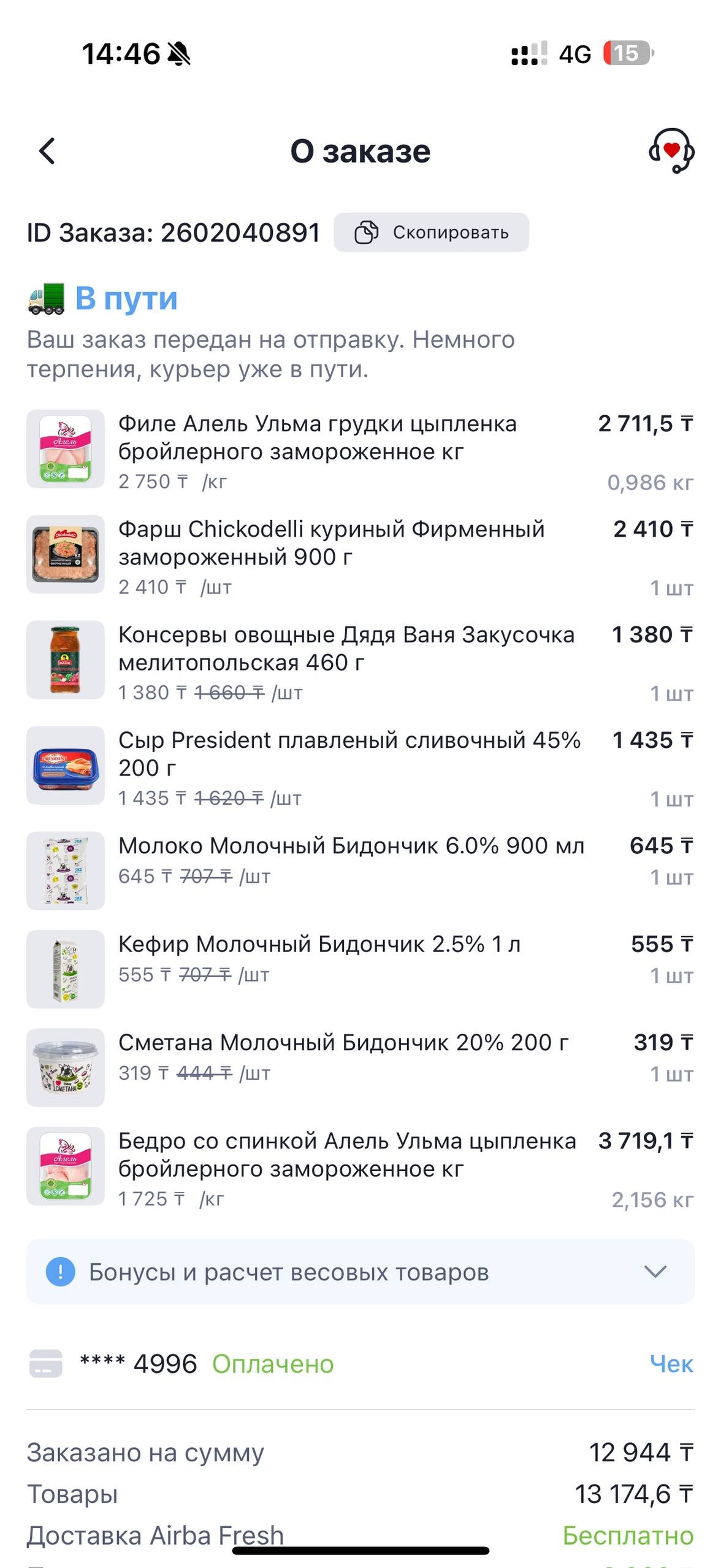Open Филе Алель Ульма грудки item

317,437
